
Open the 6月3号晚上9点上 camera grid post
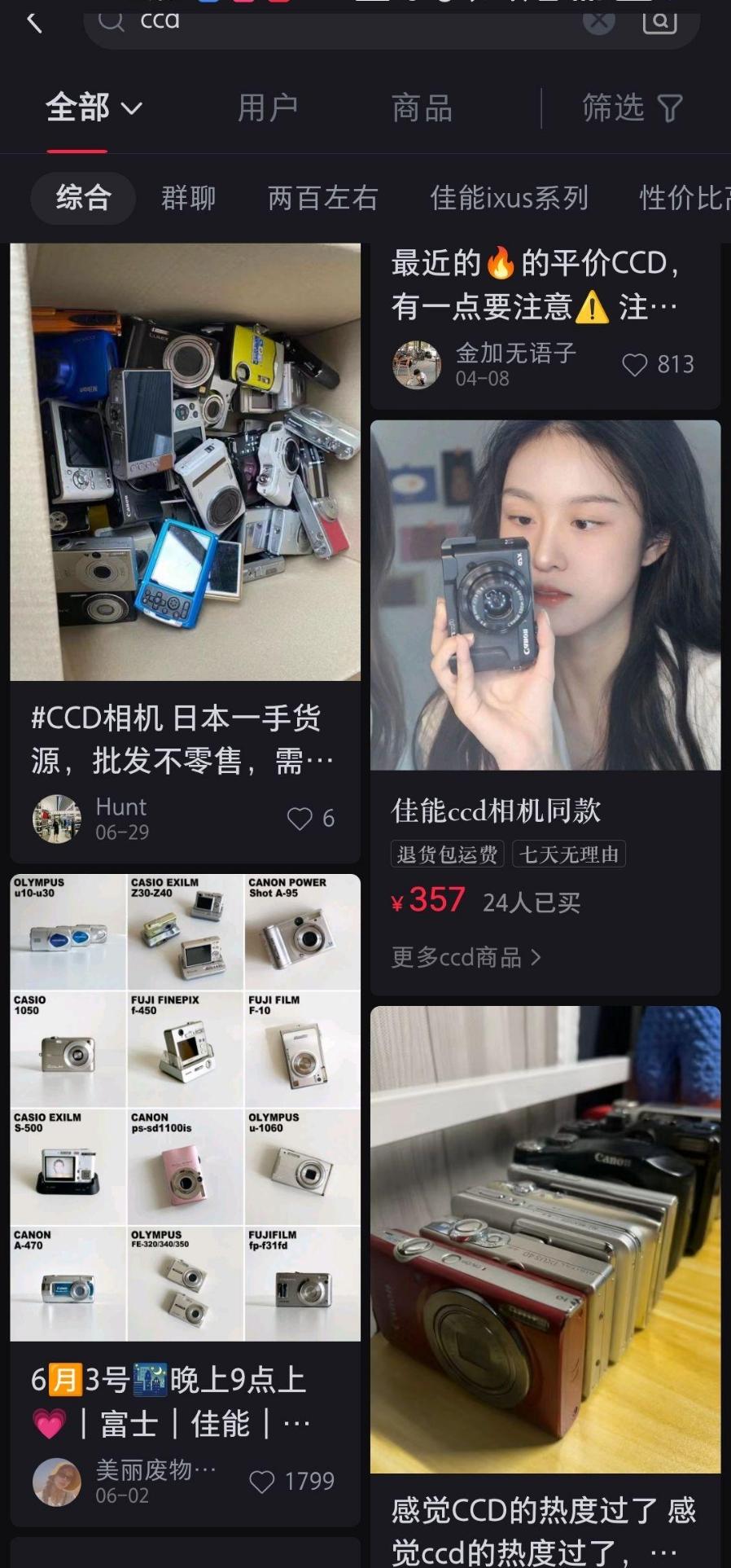pos(185,1200)
